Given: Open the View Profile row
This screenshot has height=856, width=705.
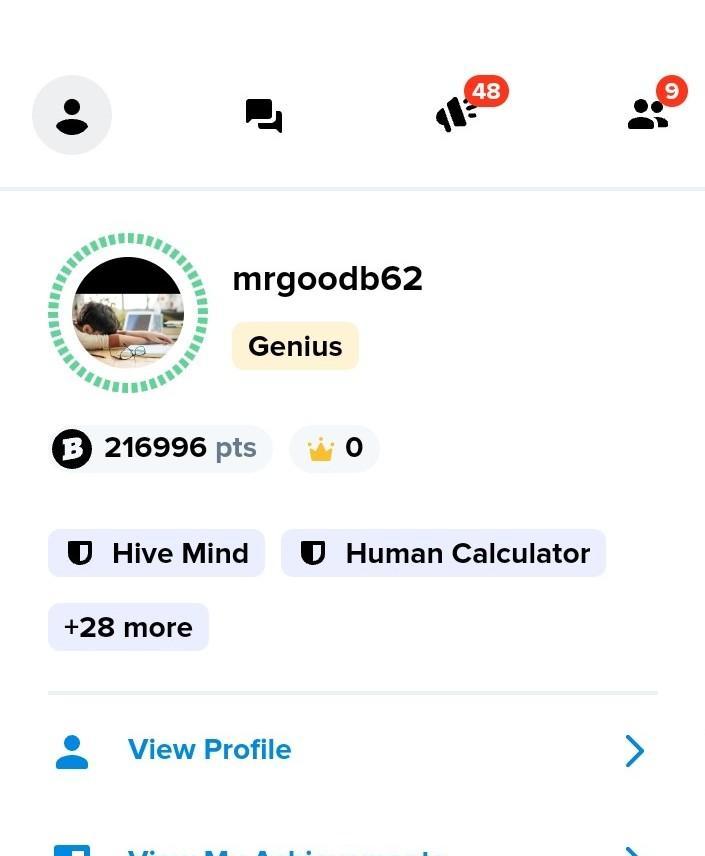Looking at the screenshot, I should pos(350,750).
